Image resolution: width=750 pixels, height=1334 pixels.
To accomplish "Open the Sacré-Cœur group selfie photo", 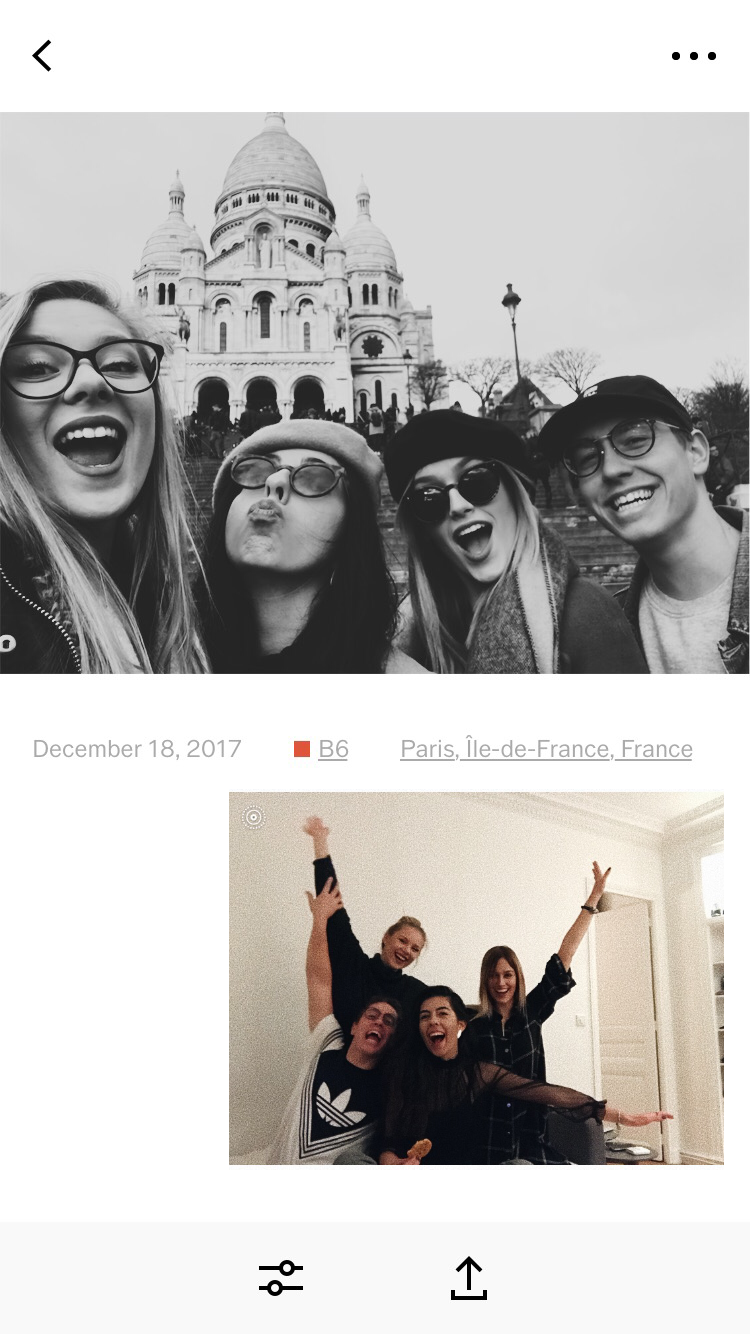I will coord(375,392).
